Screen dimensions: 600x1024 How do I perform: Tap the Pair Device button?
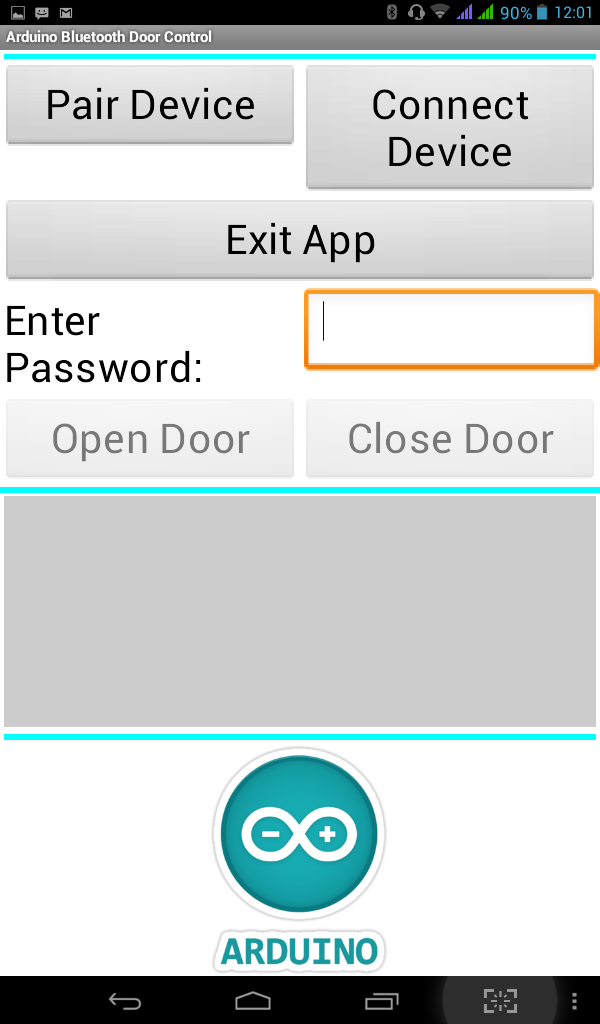click(150, 105)
